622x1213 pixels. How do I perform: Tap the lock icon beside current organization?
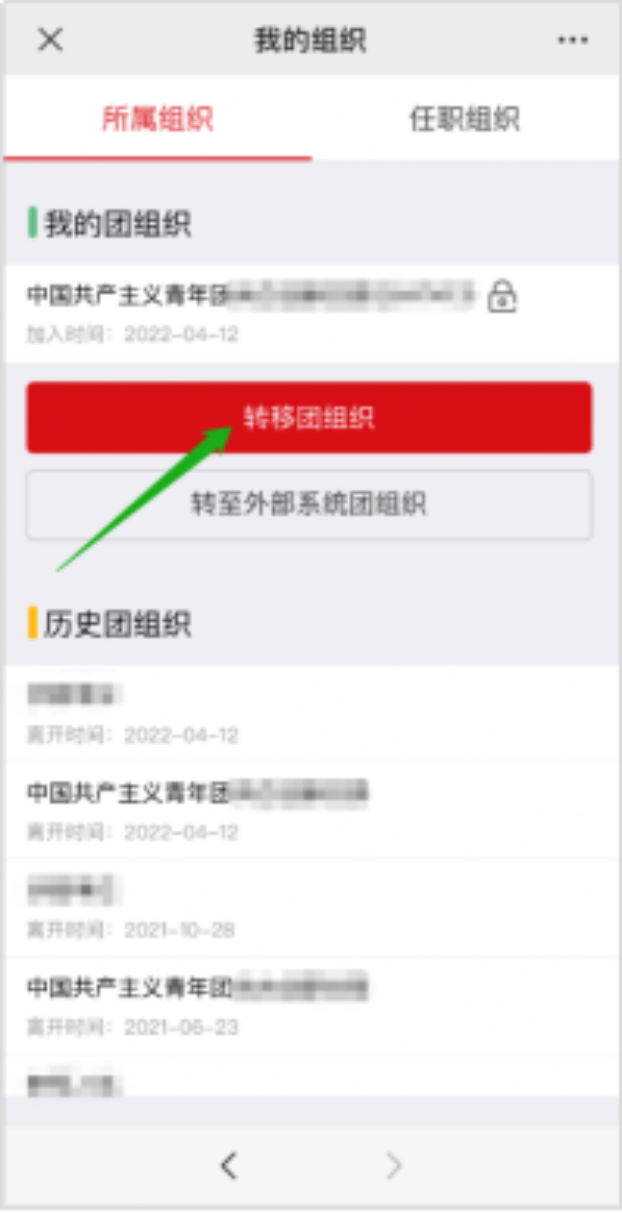click(x=502, y=296)
